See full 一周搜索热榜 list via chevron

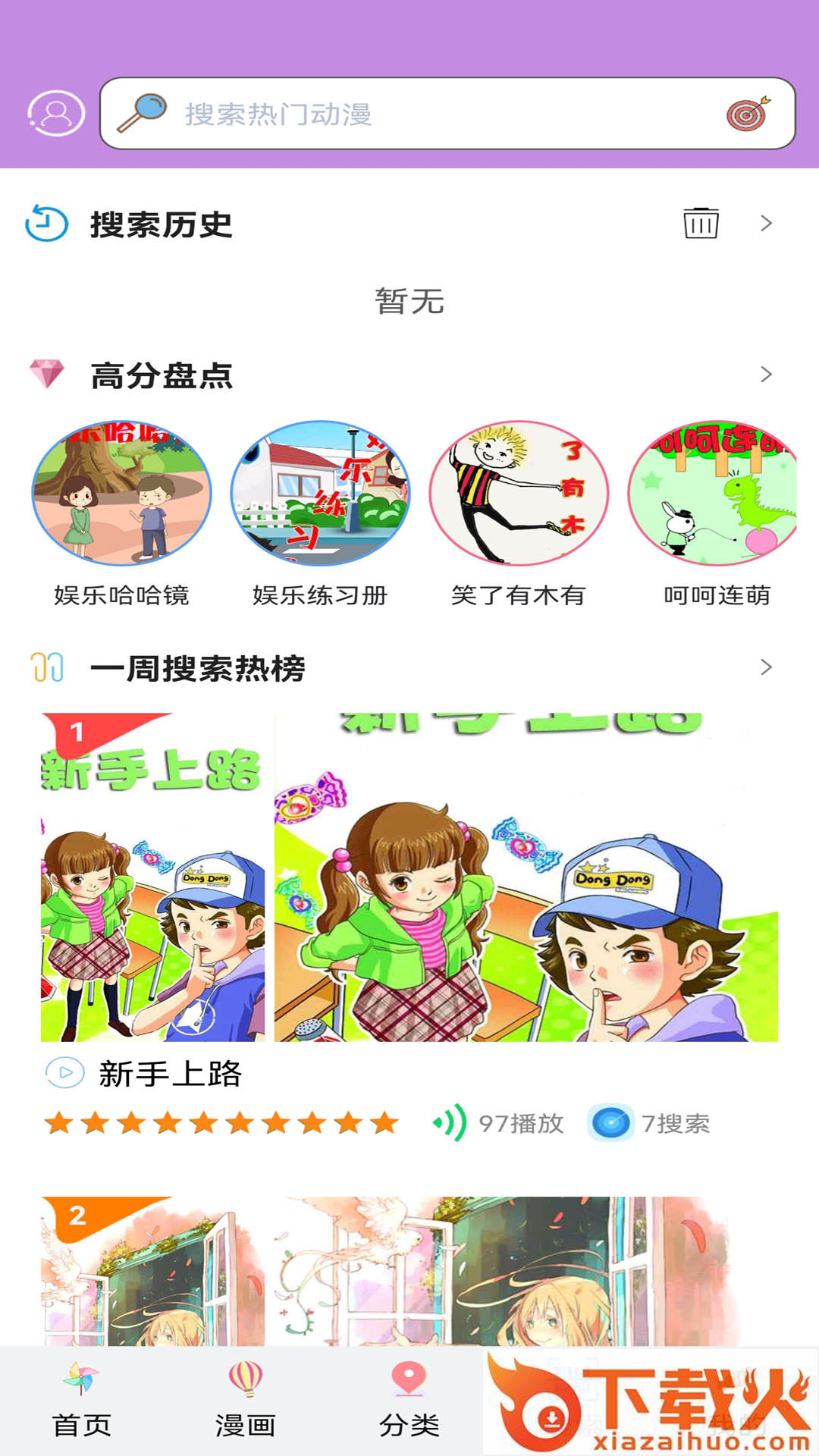point(766,667)
